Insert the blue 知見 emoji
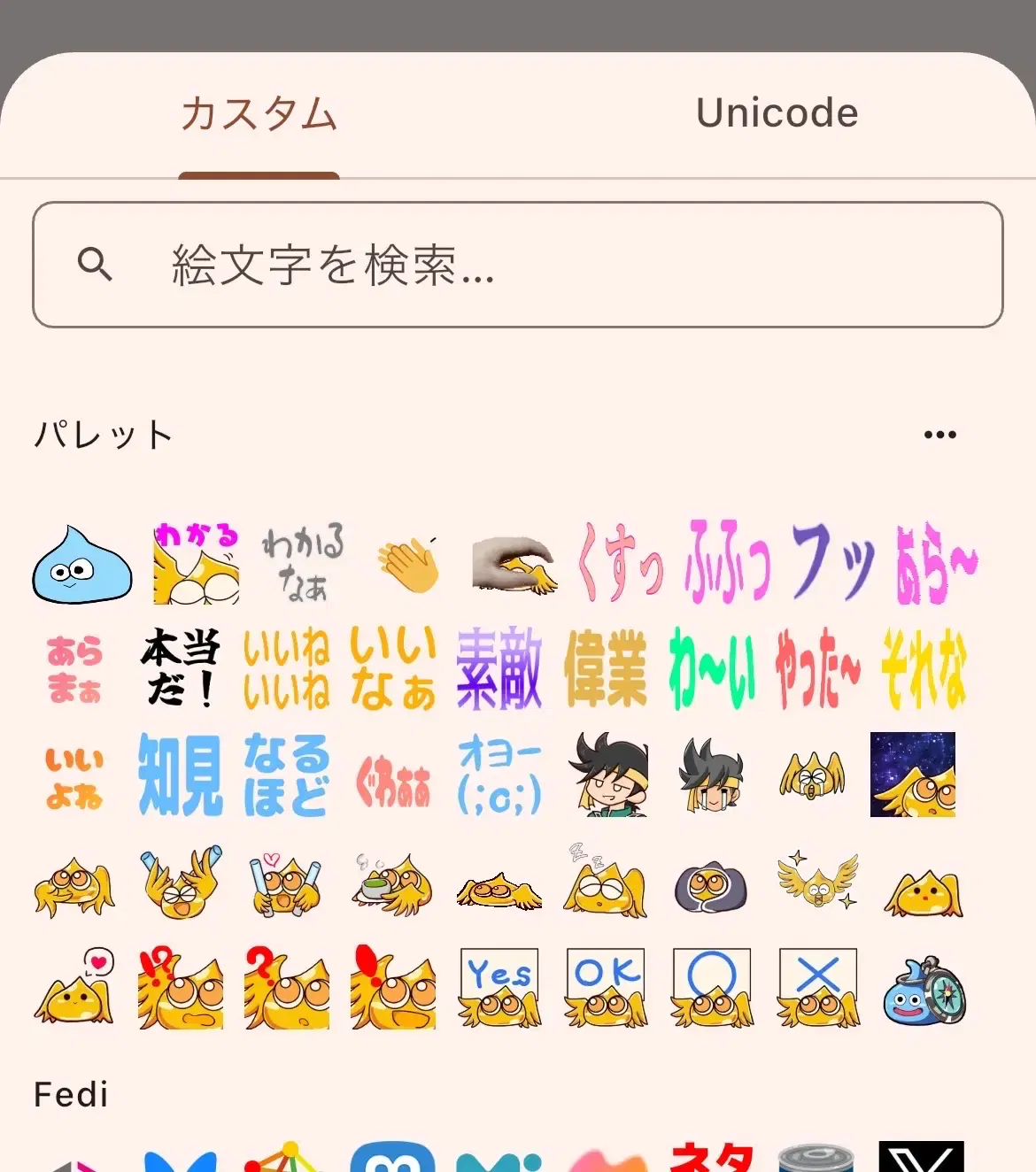The height and width of the screenshot is (1172, 1036). 180,775
